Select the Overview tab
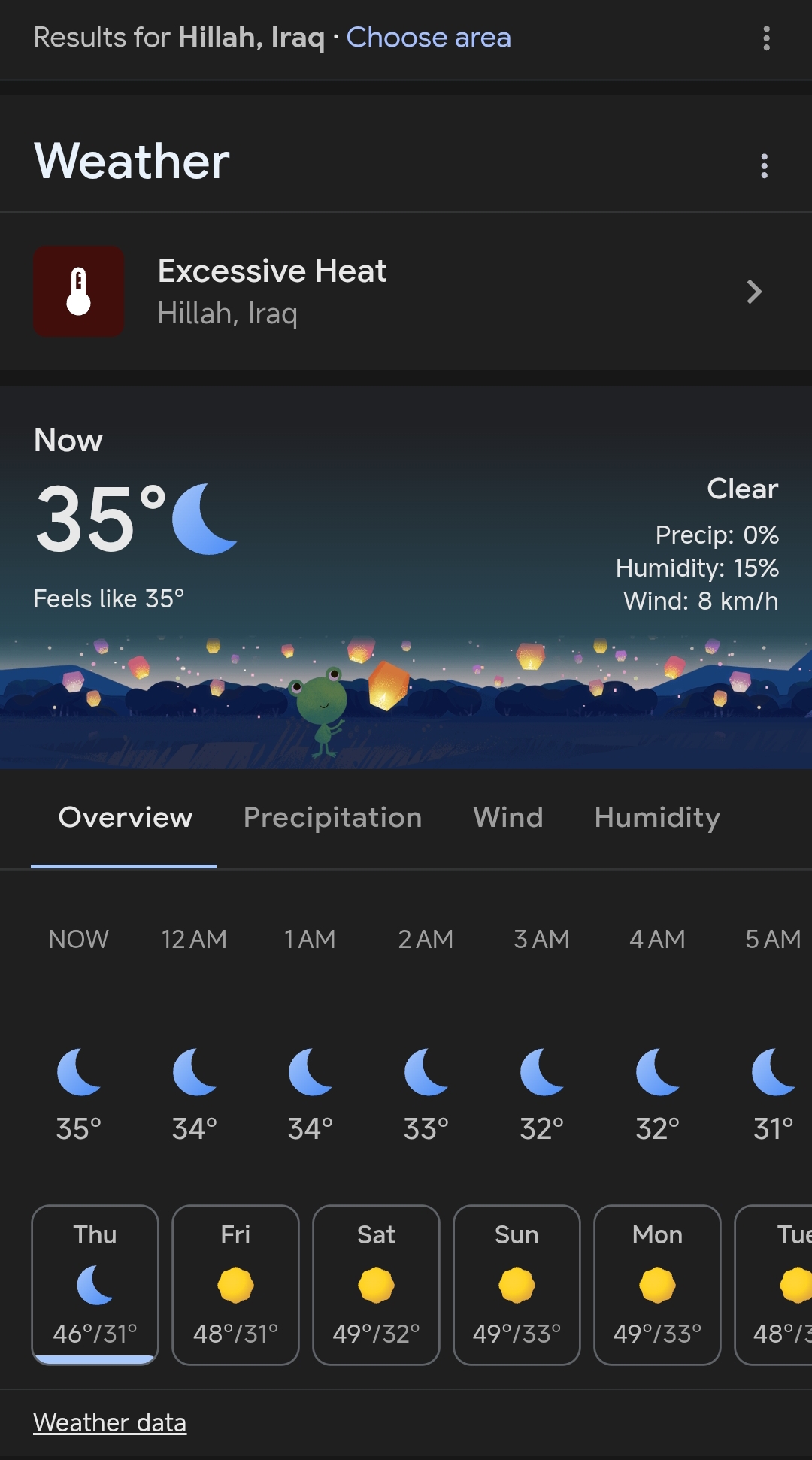The image size is (812, 1460). pos(125,817)
